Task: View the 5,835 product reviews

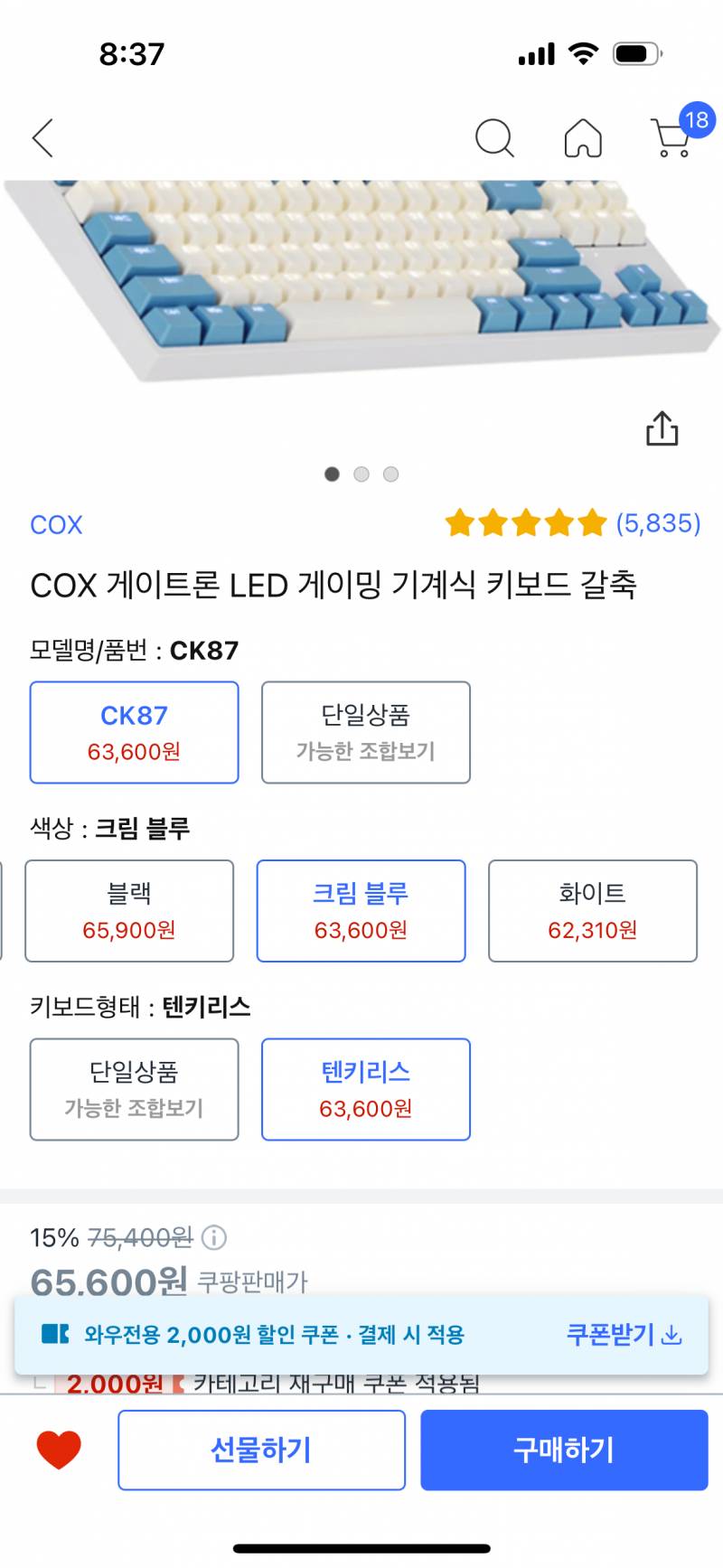Action: click(x=657, y=523)
